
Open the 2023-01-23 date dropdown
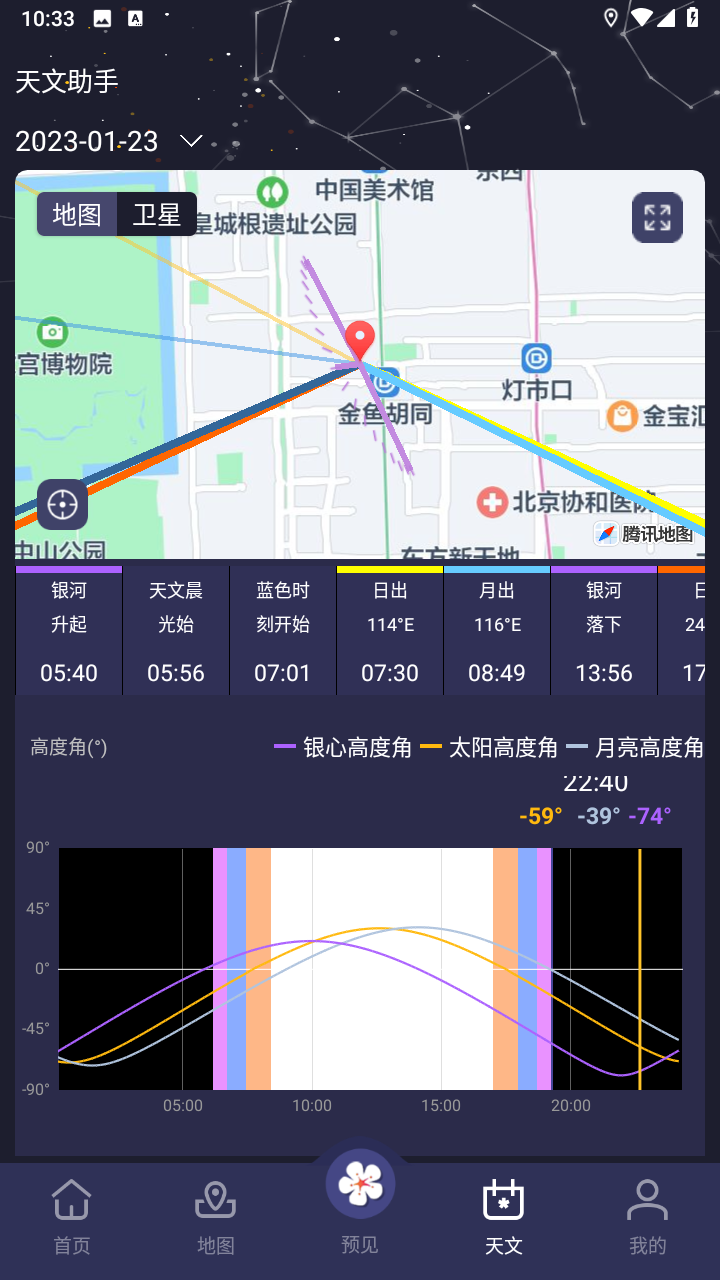[x=109, y=141]
